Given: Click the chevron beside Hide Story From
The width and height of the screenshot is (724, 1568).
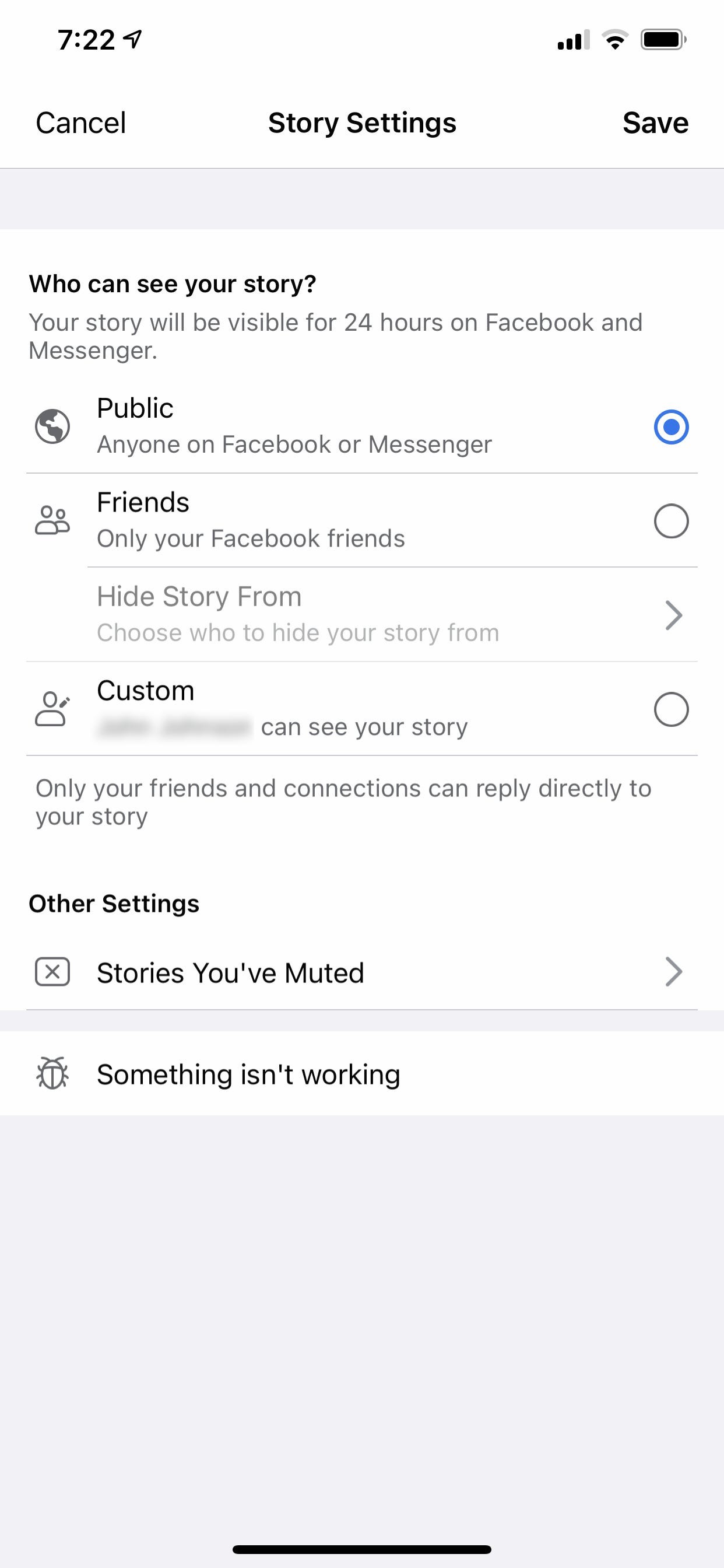Looking at the screenshot, I should point(674,615).
